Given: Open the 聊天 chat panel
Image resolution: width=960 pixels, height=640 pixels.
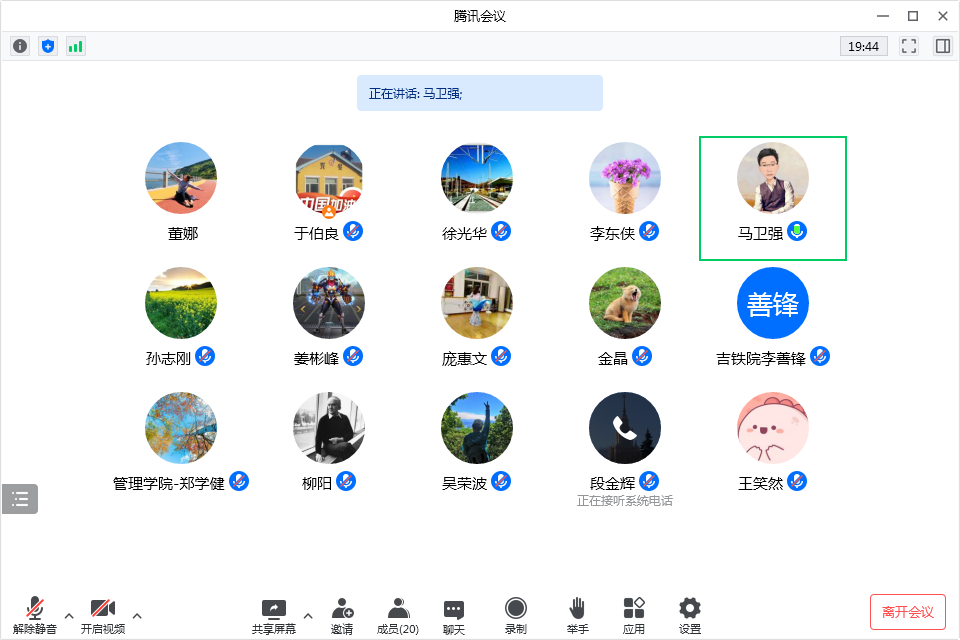Looking at the screenshot, I should [x=454, y=614].
